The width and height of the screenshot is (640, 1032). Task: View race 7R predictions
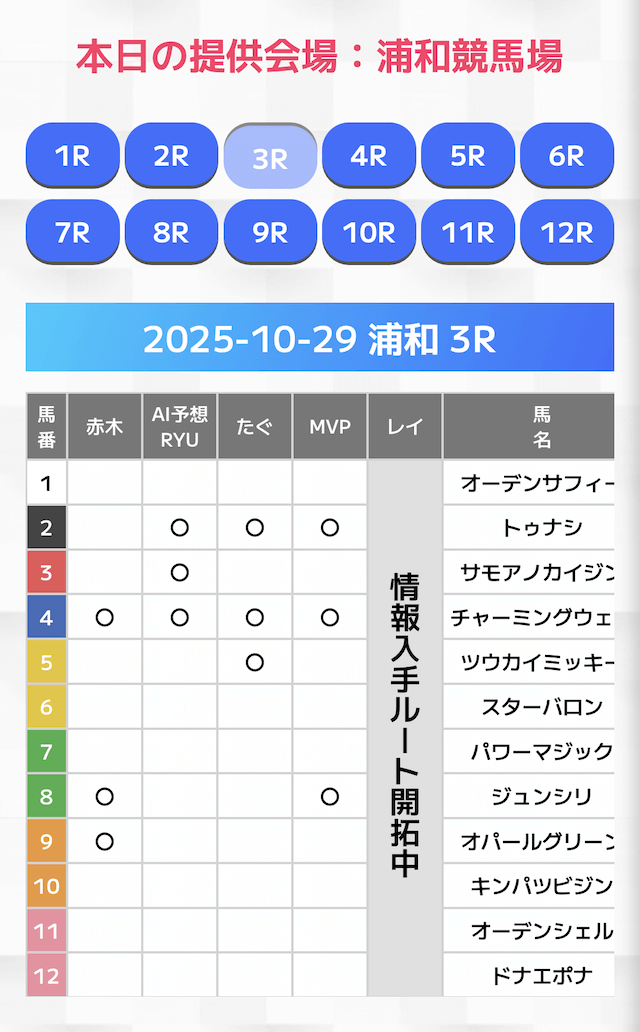[73, 232]
